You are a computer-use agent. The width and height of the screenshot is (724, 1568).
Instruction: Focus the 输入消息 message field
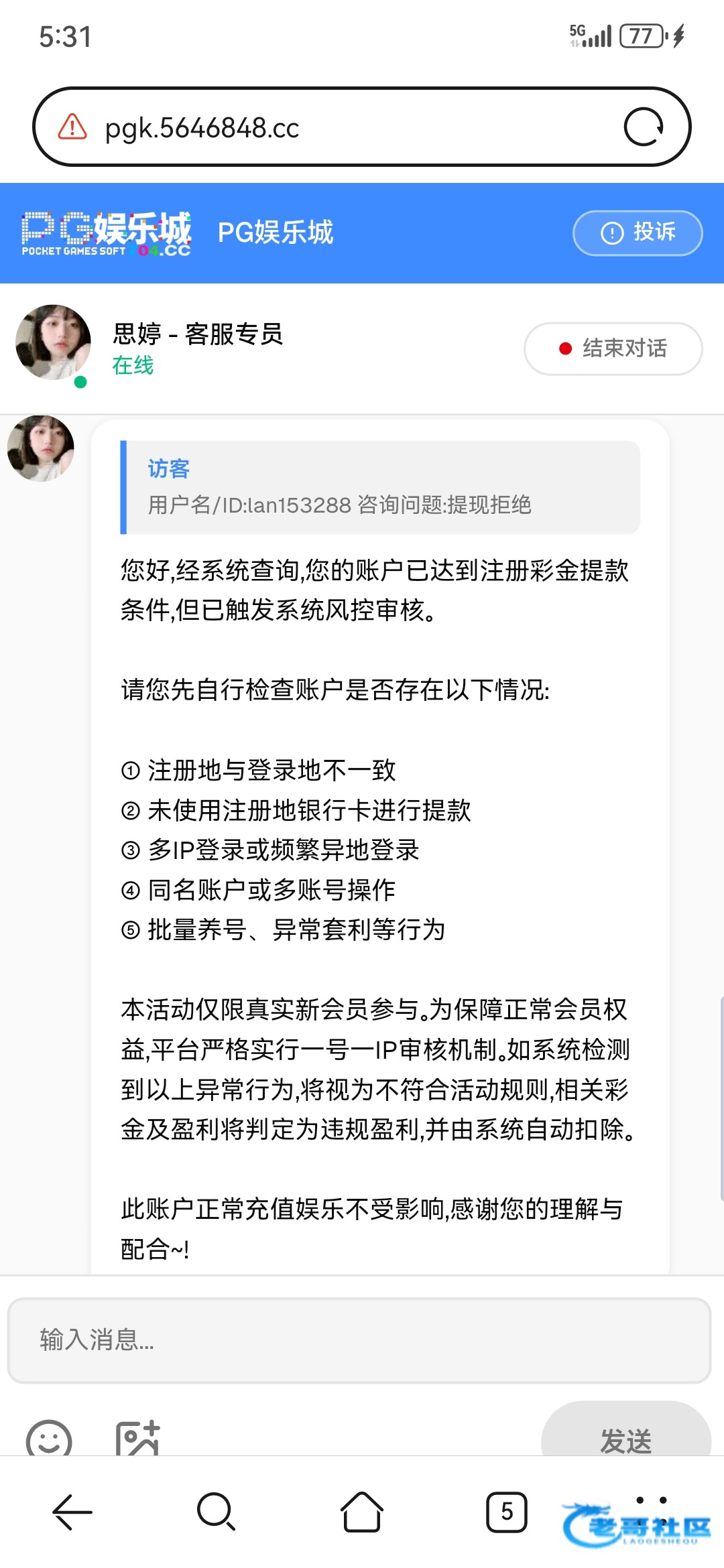click(x=359, y=1340)
